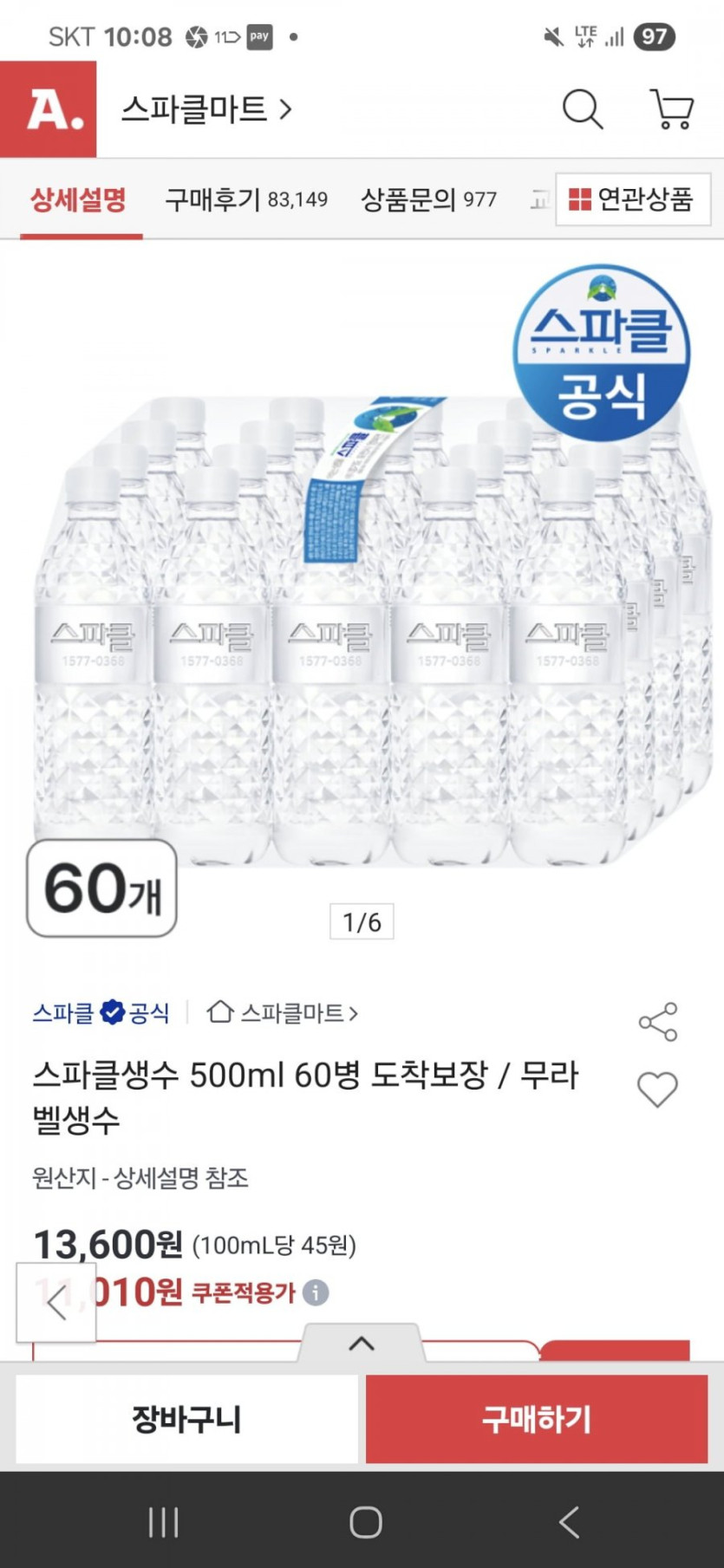Tap 구매하기 to buy now
Viewport: 724px width, 1568px height.
coord(537,1419)
